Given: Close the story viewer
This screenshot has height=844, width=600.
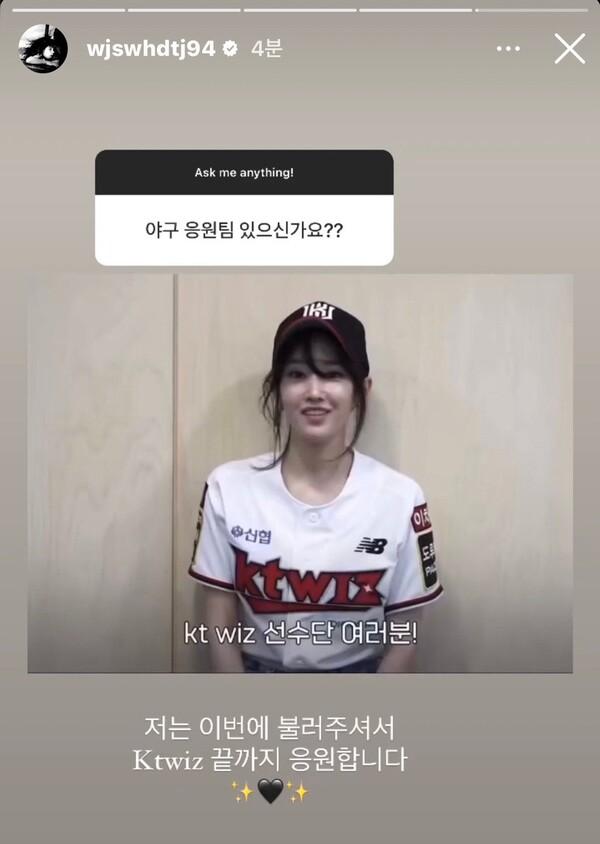Looking at the screenshot, I should pyautogui.click(x=570, y=47).
